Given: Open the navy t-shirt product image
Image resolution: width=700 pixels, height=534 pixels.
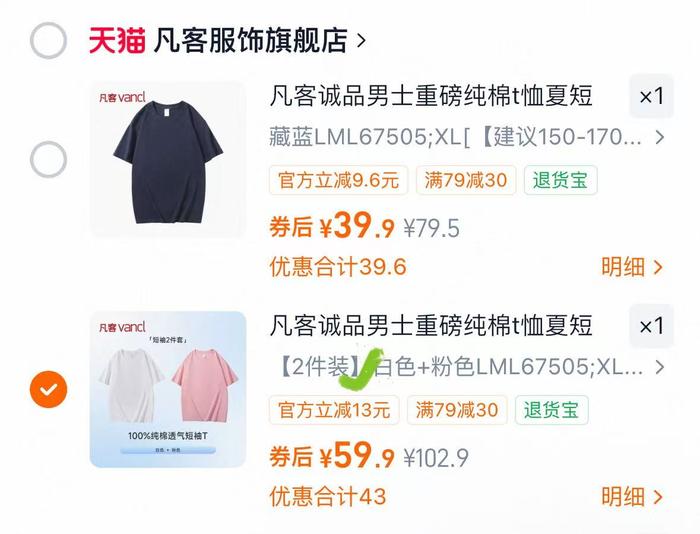Looking at the screenshot, I should point(168,159).
